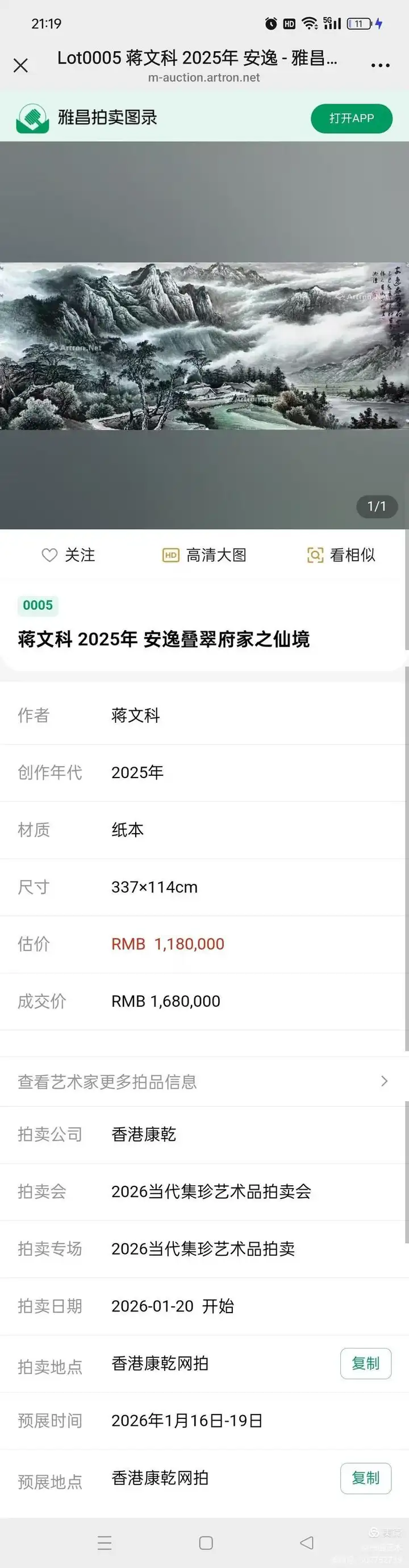
Task: Follow this lot with 关注
Action: tap(68, 555)
